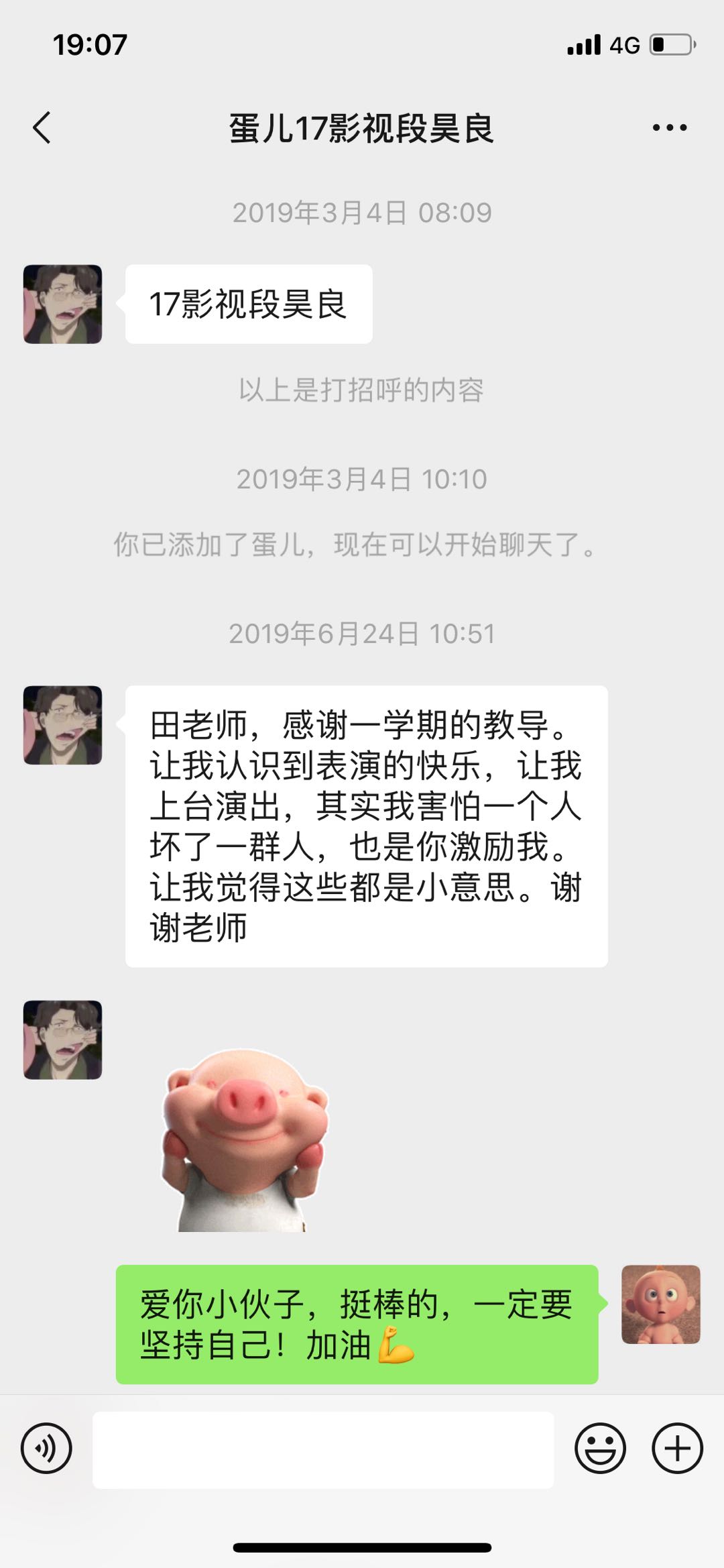
Task: Open the plus attachment menu
Action: pyautogui.click(x=677, y=1448)
